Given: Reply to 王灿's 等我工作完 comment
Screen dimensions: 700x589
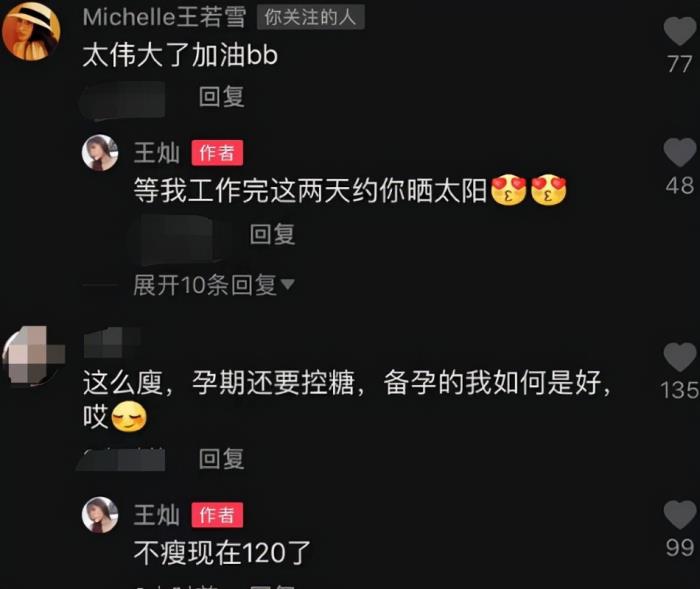Looking at the screenshot, I should (x=272, y=234).
